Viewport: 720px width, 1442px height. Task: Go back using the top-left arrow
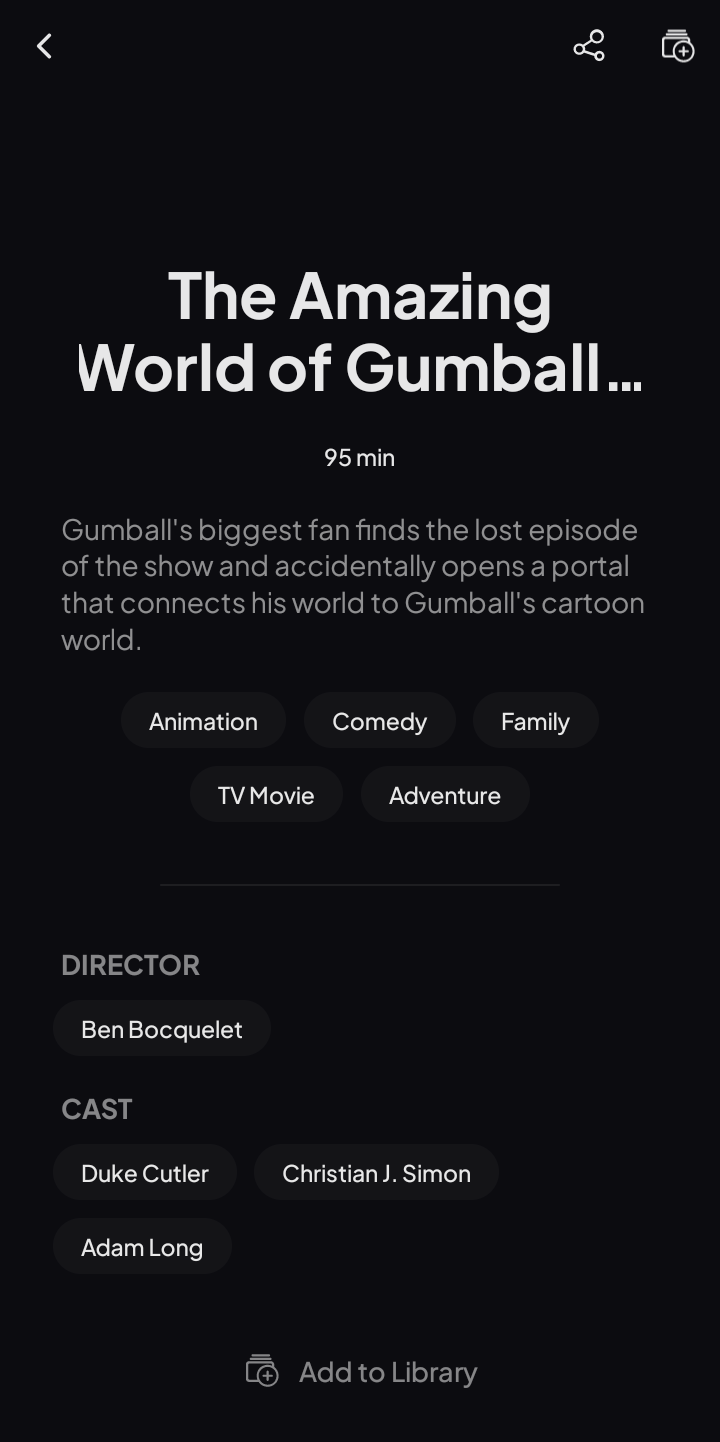pyautogui.click(x=44, y=46)
